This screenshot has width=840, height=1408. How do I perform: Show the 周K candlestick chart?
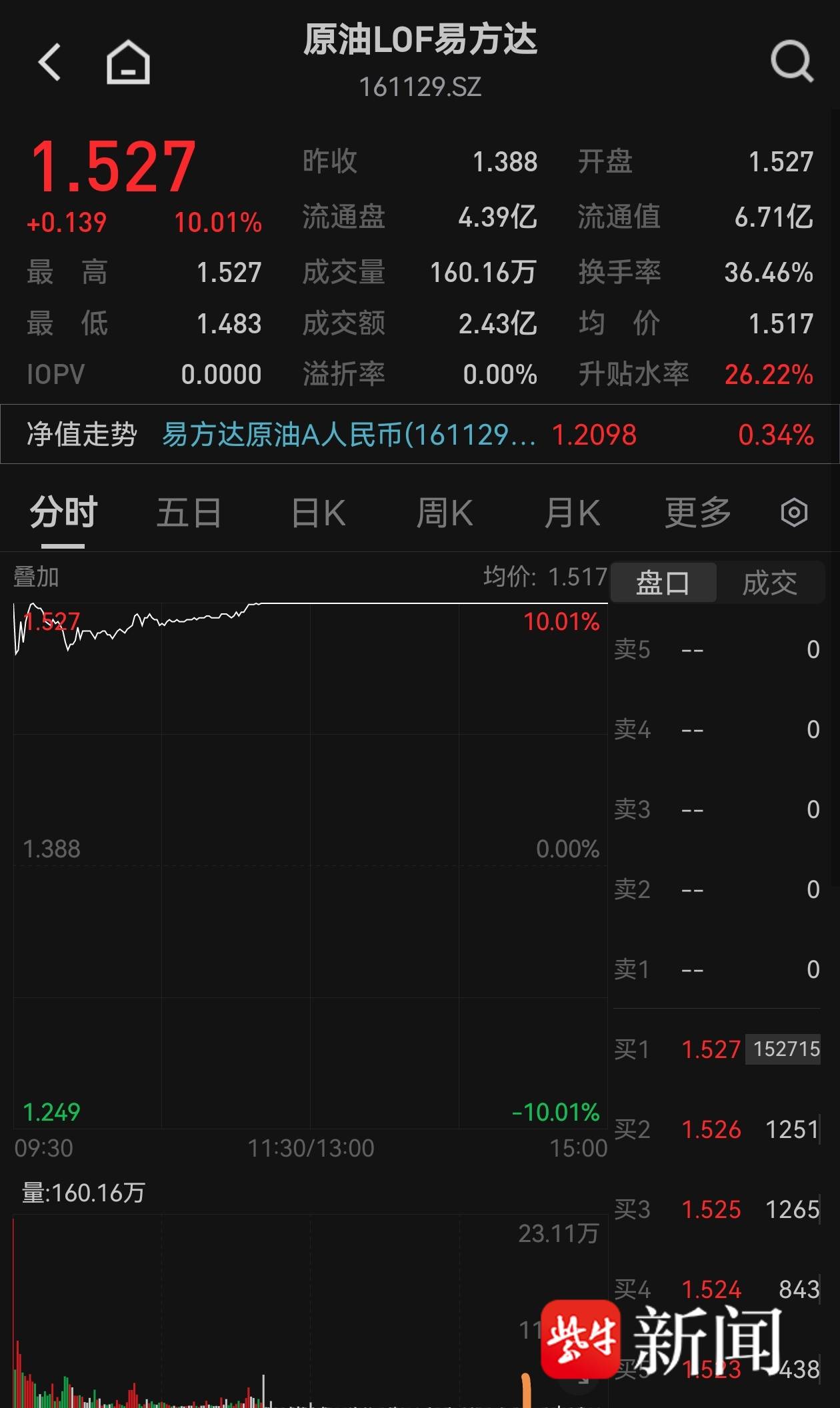tap(445, 513)
